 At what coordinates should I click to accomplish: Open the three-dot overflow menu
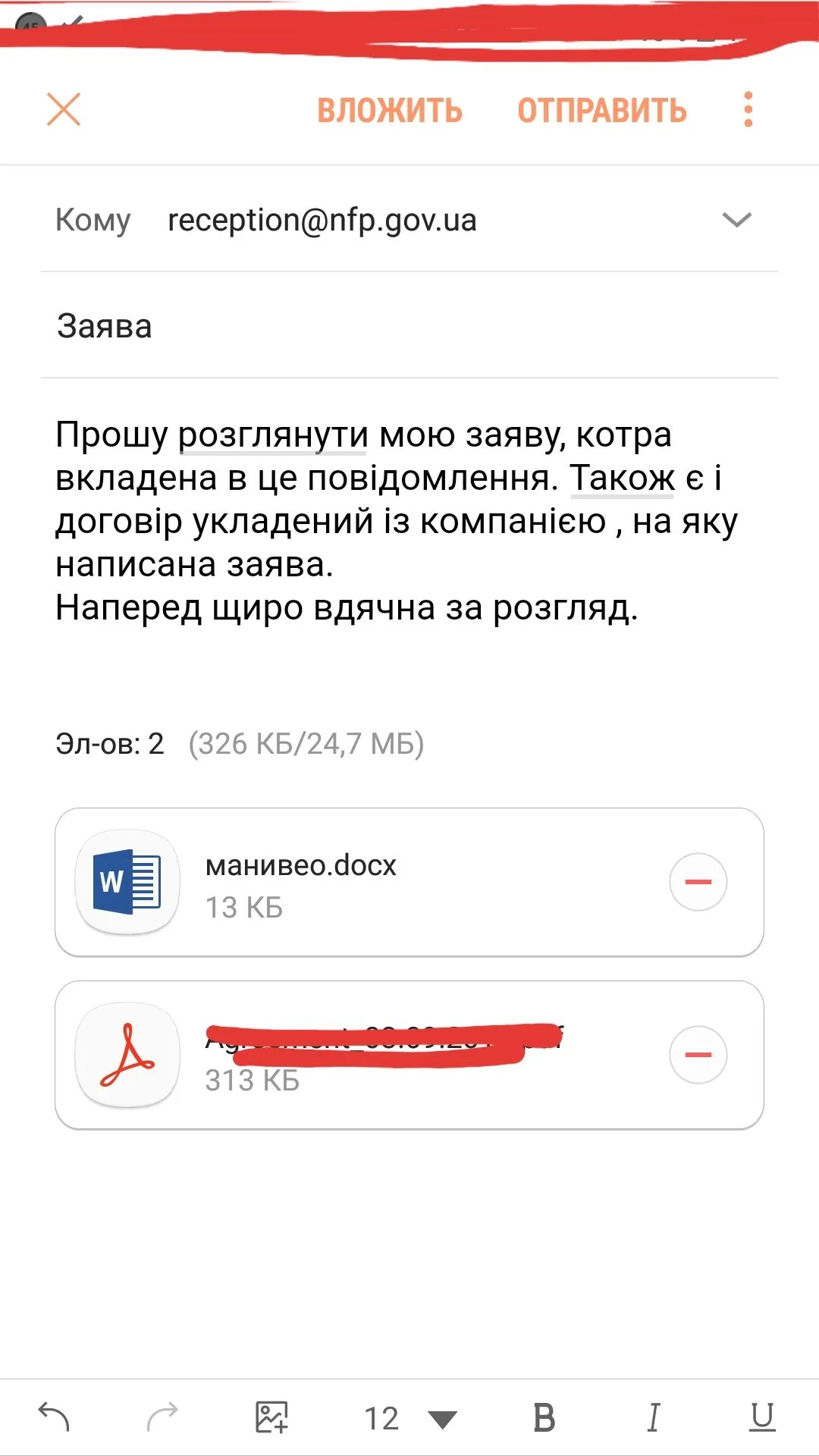(748, 110)
